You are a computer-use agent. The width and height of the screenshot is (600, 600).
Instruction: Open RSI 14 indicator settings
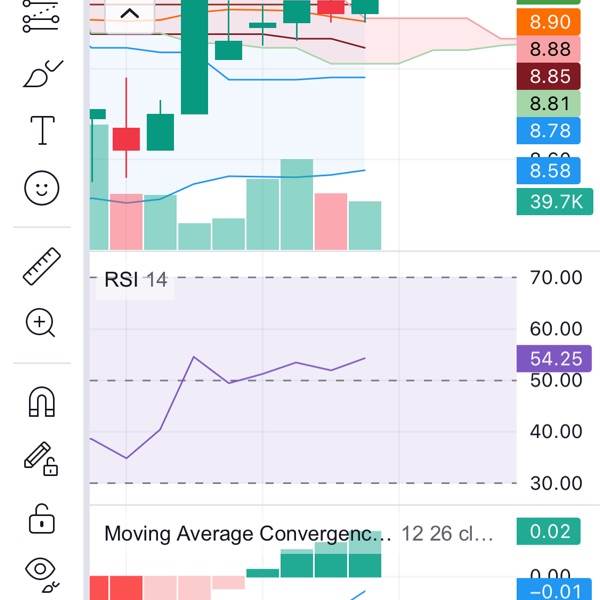(136, 280)
